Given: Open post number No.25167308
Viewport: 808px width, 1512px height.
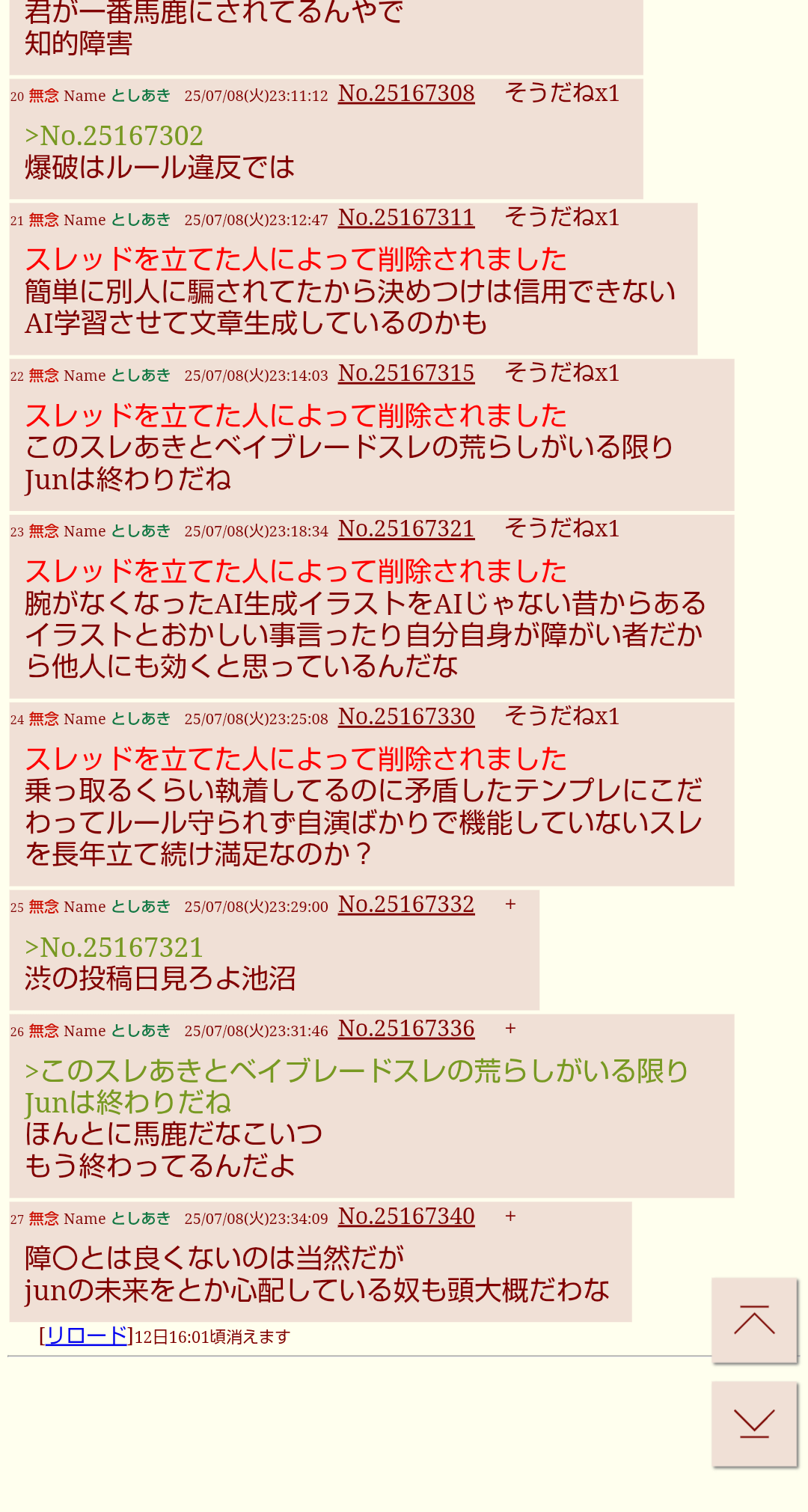Looking at the screenshot, I should pos(406,94).
